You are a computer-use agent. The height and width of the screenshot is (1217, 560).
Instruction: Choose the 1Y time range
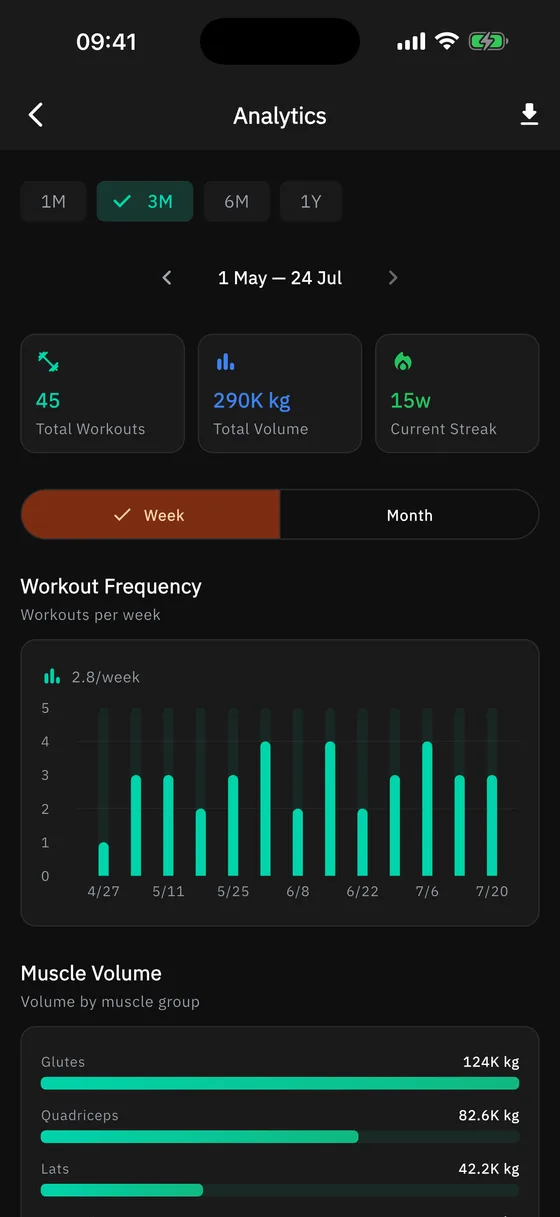tap(311, 201)
